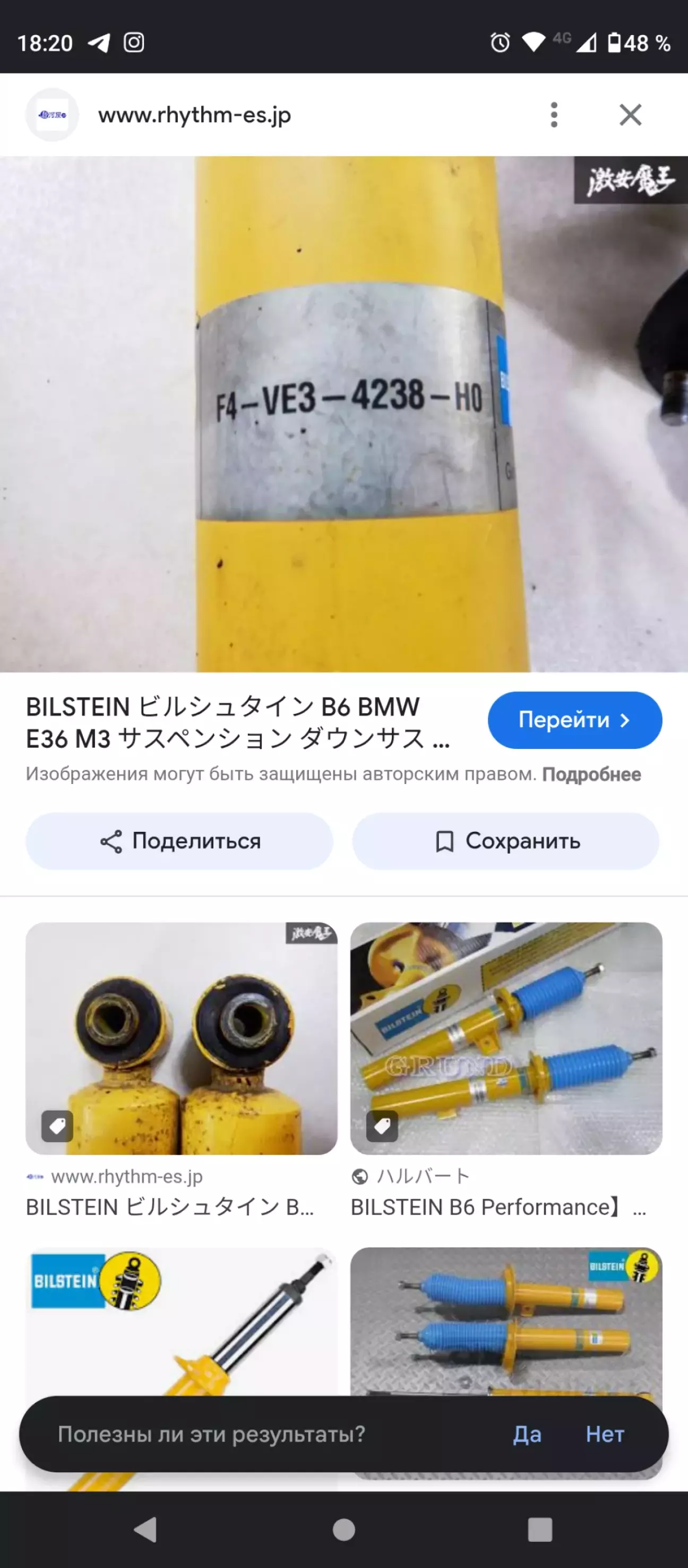Screen dimensions: 688x1568
Task: Tap the Перейти button to visit site
Action: (x=575, y=720)
